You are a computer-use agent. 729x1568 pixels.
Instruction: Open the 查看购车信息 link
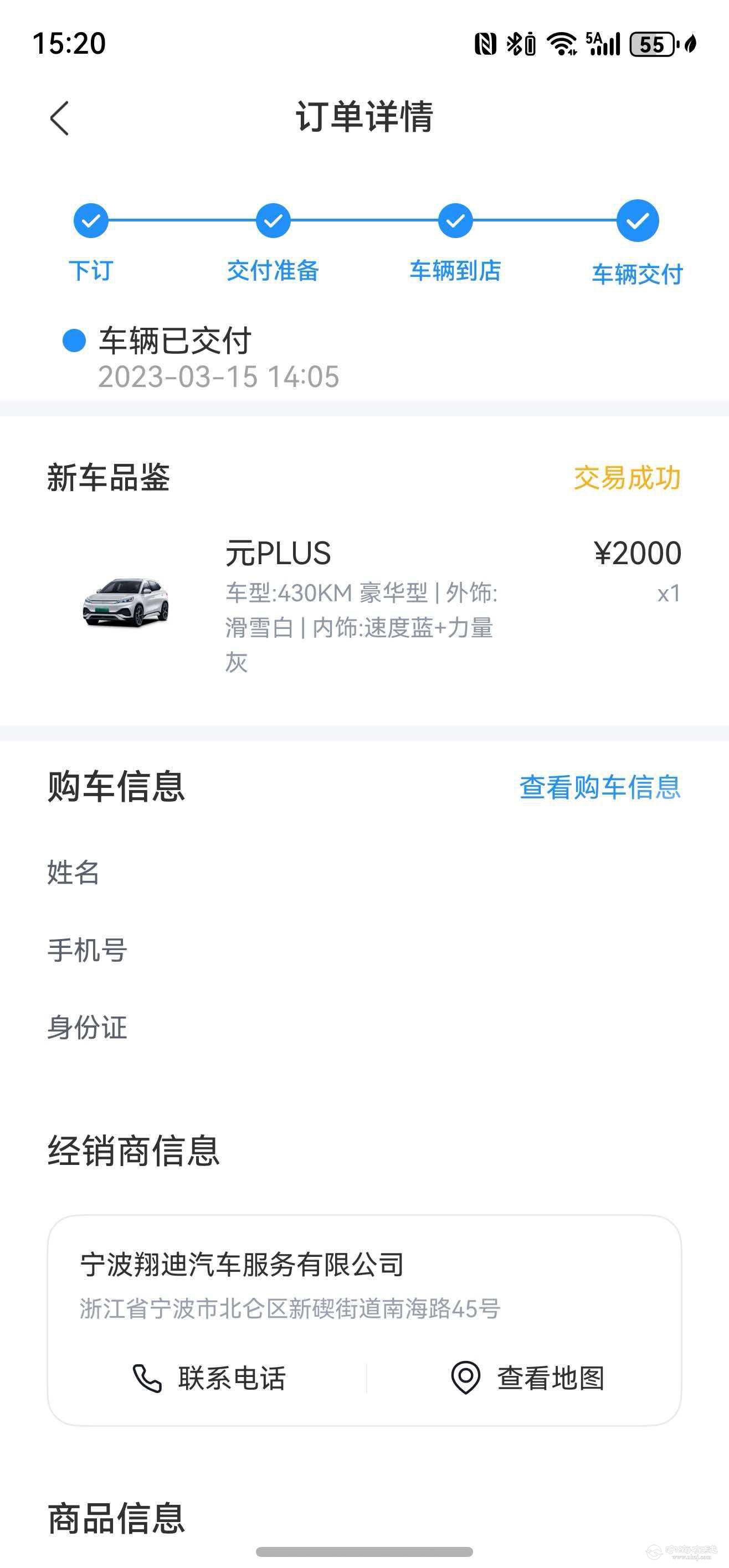[x=599, y=787]
